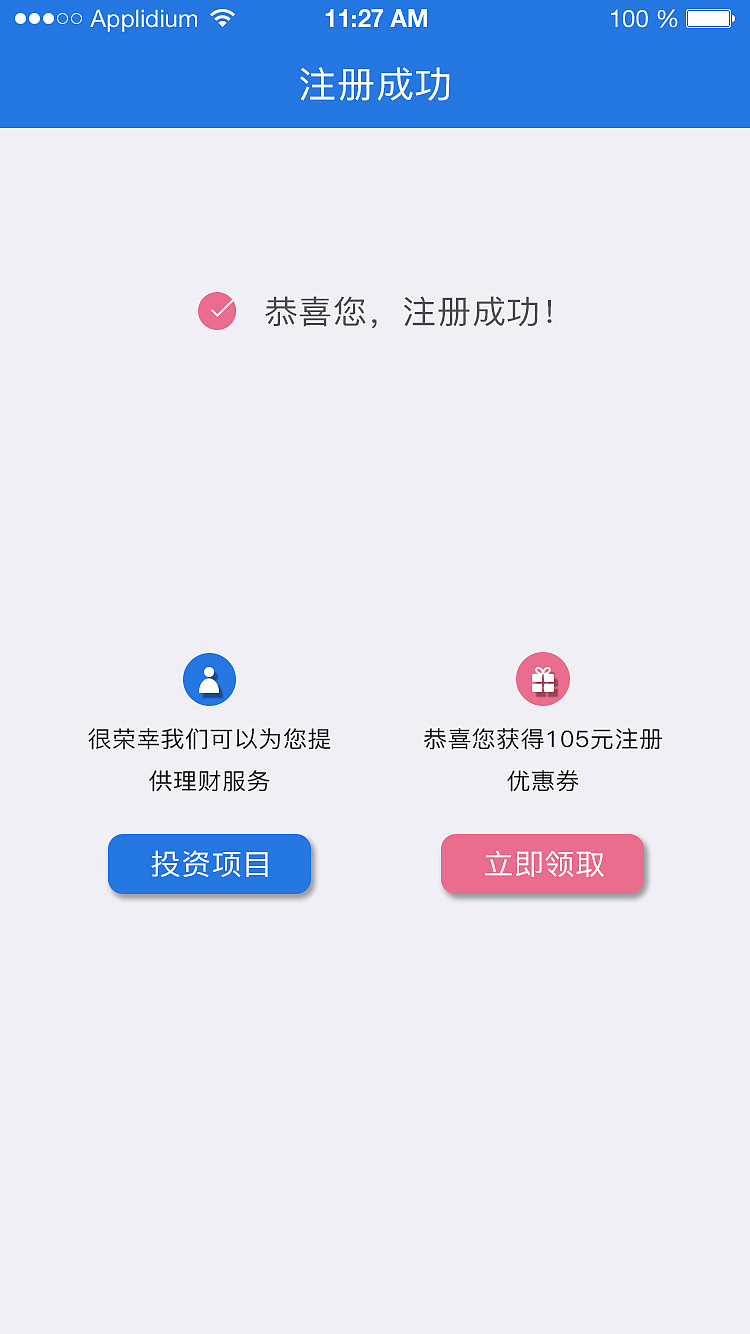The width and height of the screenshot is (750, 1334).
Task: Tap the checkmark inside the pink circle
Action: (217, 311)
